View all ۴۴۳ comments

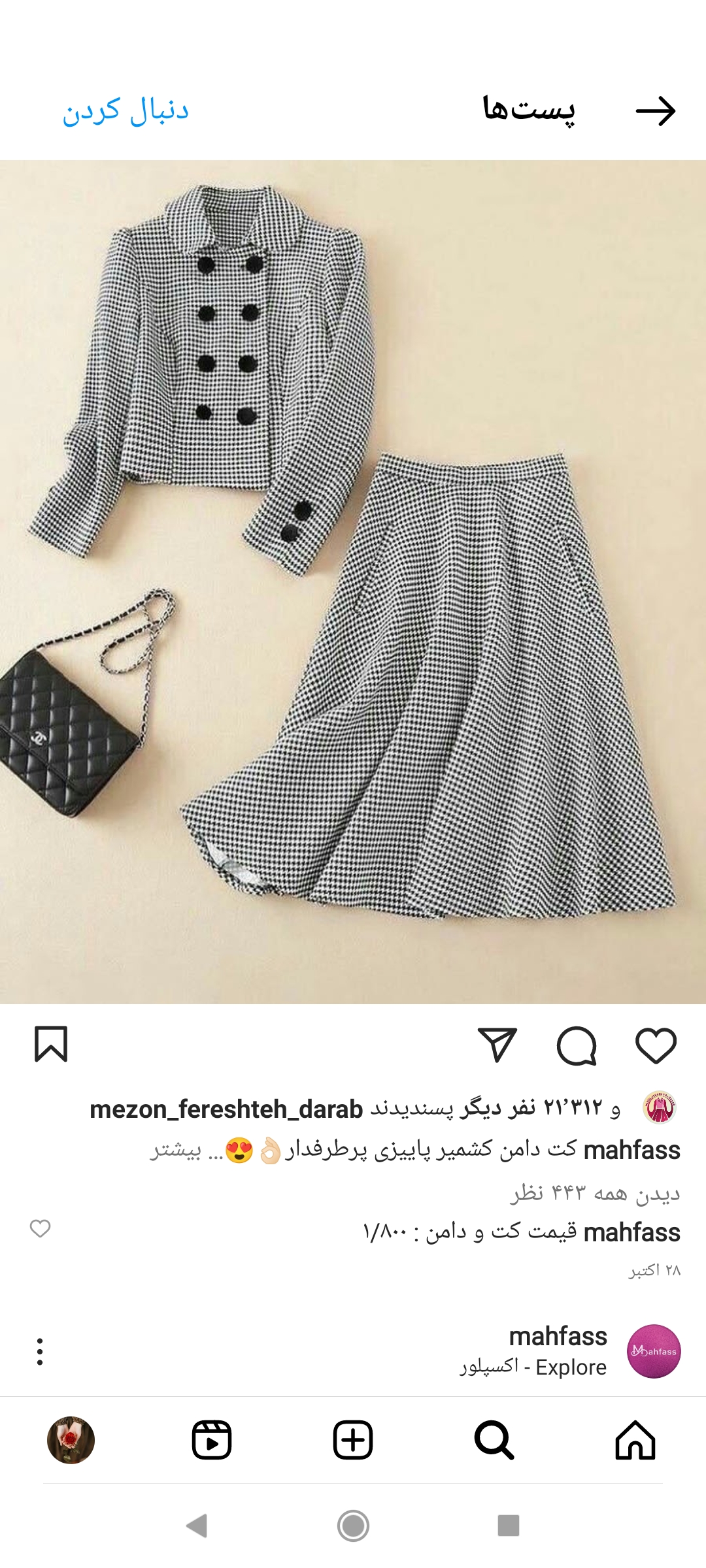click(595, 1194)
